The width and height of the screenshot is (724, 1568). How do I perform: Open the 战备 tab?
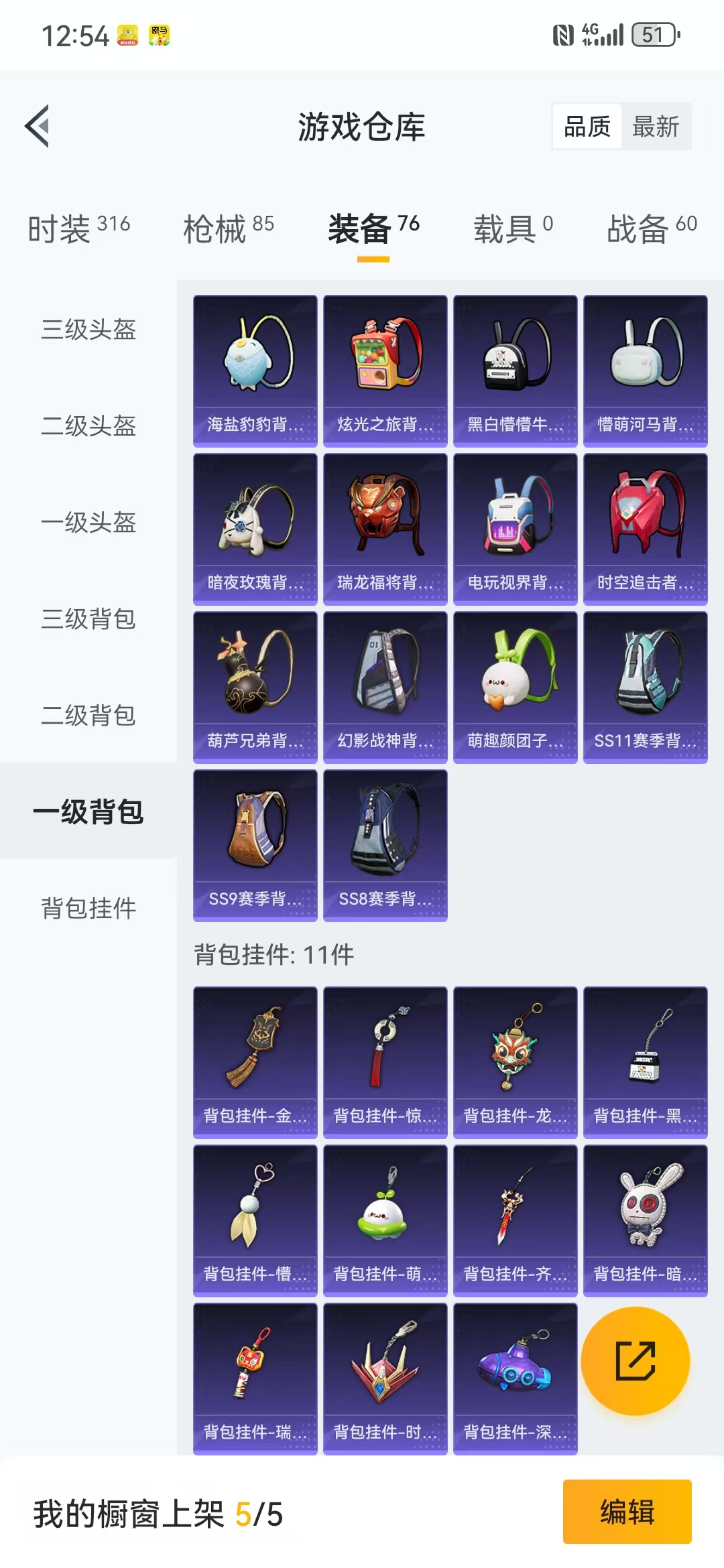point(652,229)
